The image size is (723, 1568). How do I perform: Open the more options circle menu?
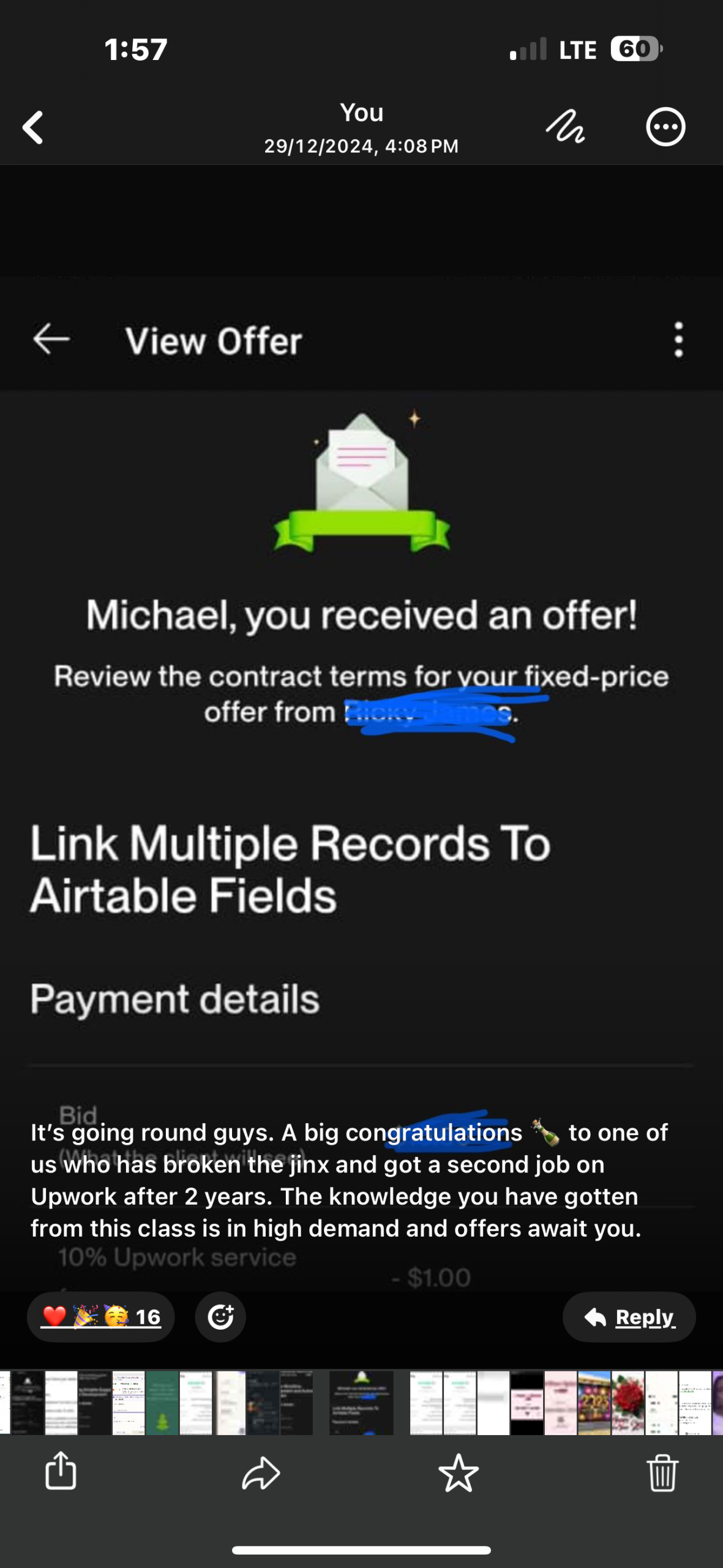[665, 127]
